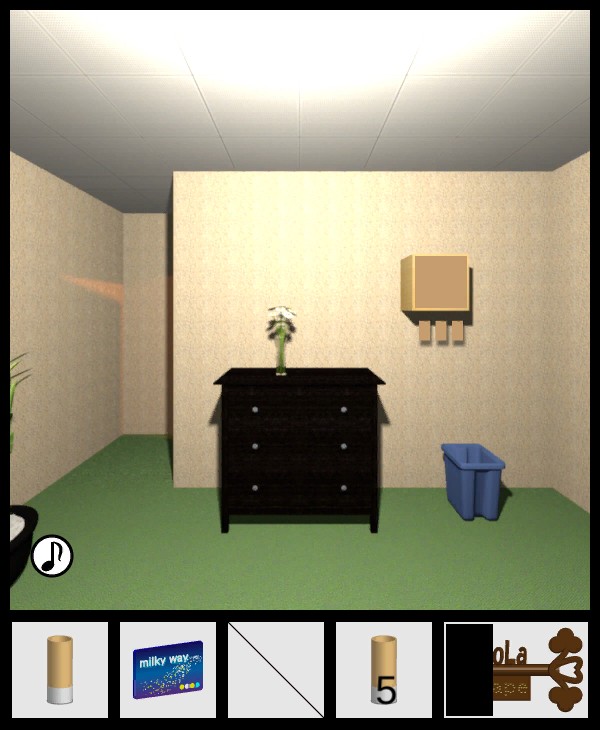Inspect the blue trash bin

(x=473, y=481)
